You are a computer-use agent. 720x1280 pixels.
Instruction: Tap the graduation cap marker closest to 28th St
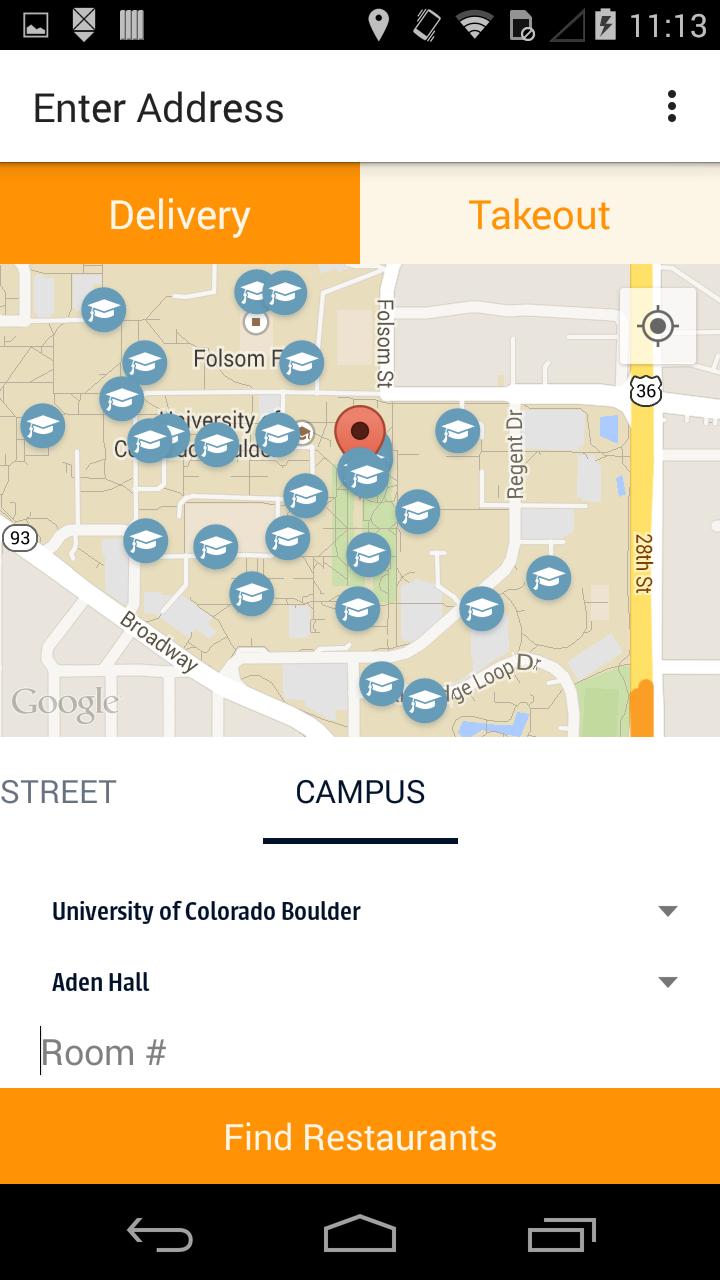(548, 578)
